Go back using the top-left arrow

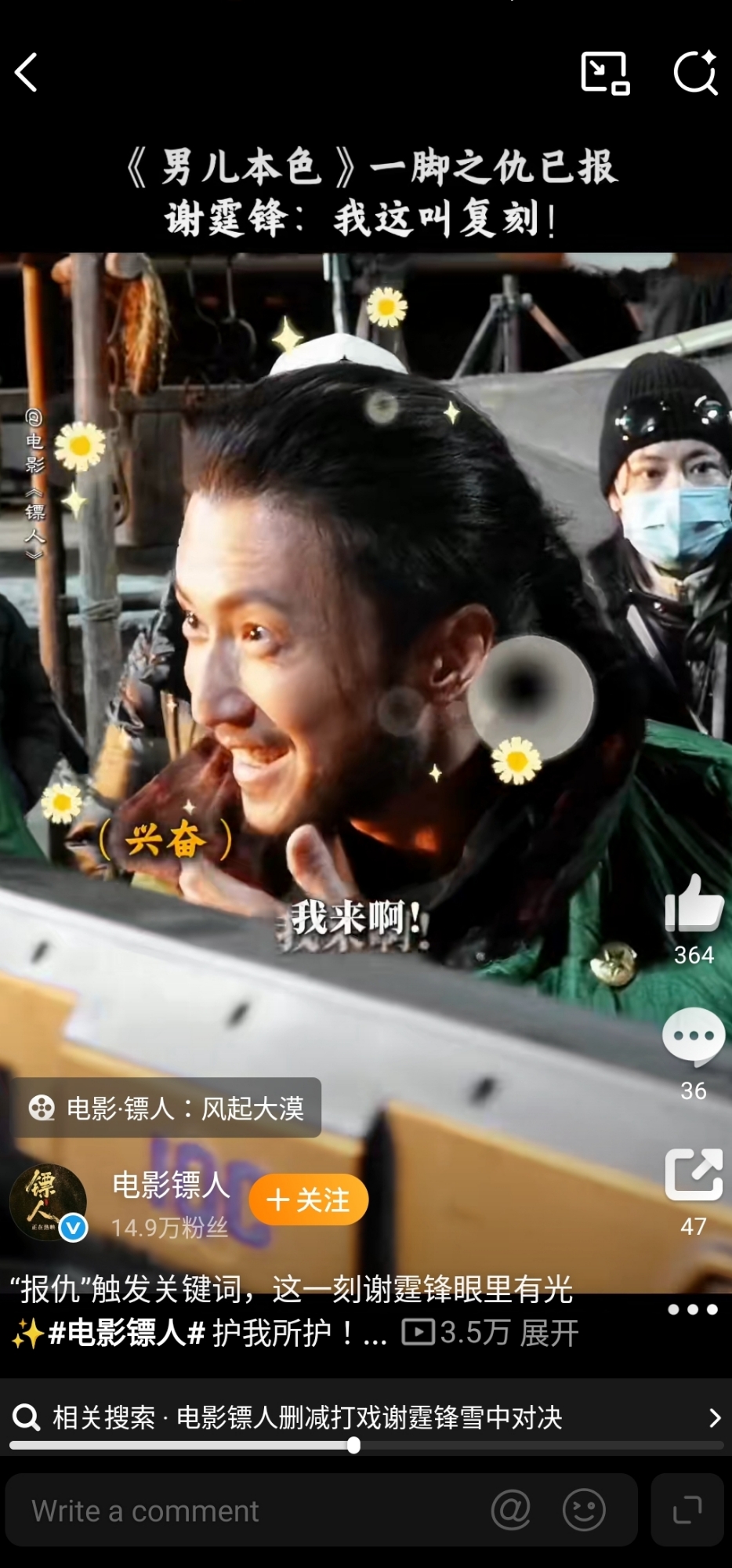coord(27,73)
